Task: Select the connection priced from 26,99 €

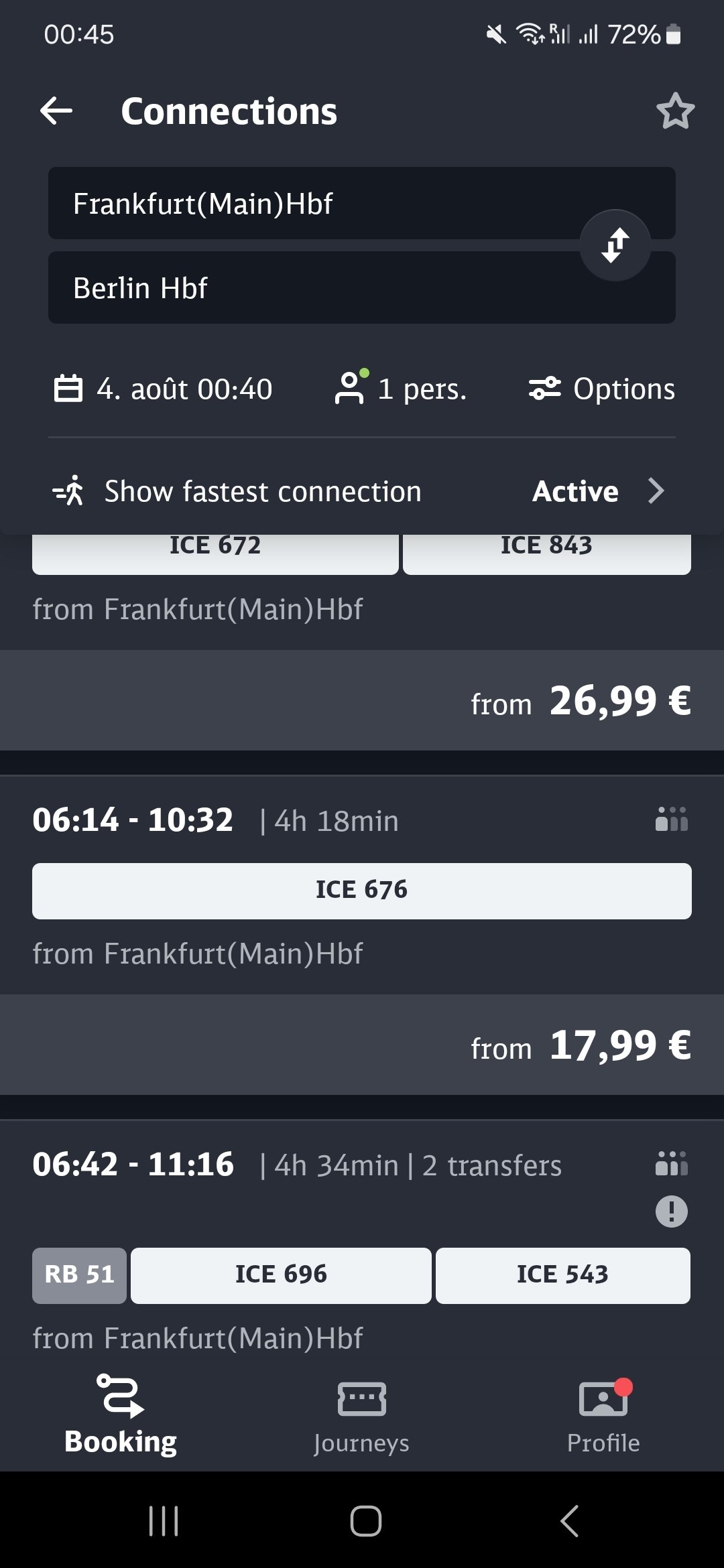Action: pyautogui.click(x=362, y=700)
